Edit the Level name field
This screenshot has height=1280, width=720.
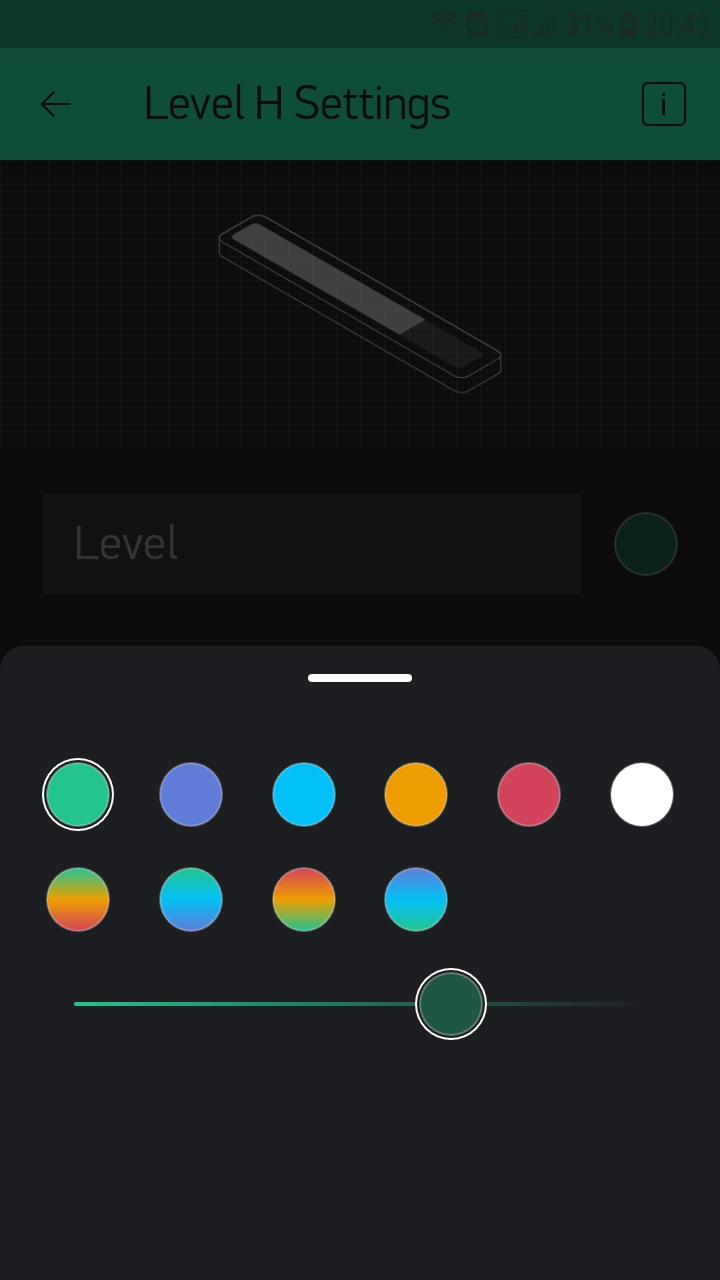coord(312,544)
